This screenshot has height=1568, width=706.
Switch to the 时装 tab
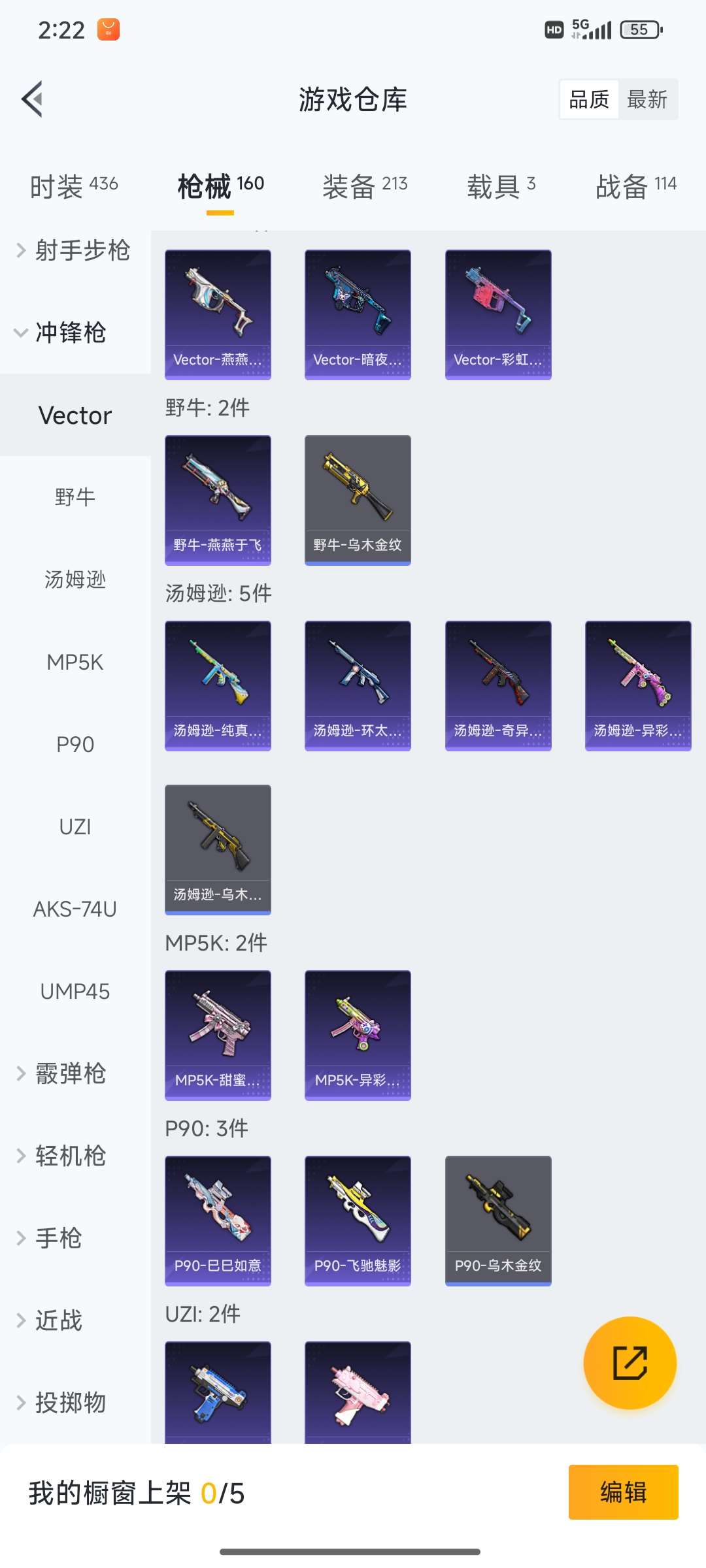[74, 186]
